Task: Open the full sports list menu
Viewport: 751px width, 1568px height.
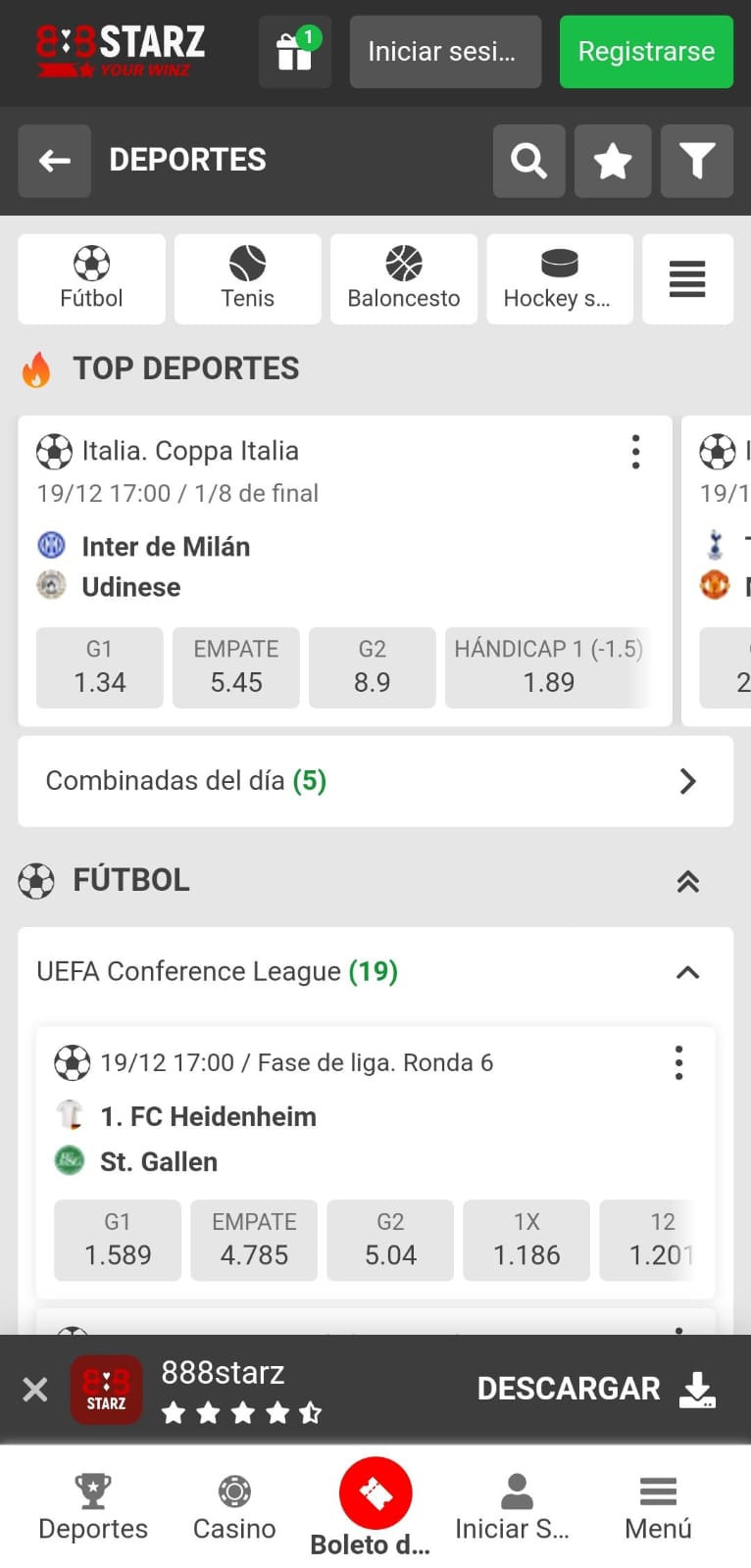Action: [x=687, y=278]
